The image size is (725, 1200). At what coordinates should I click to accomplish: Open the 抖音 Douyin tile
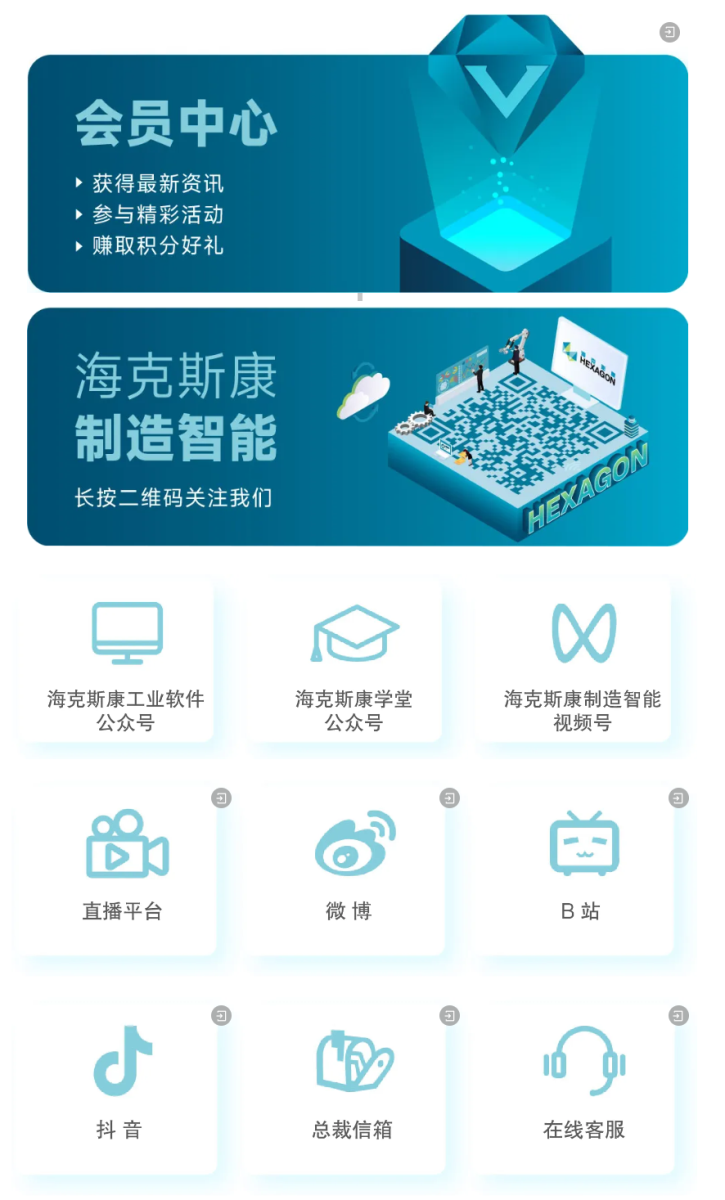click(121, 1085)
